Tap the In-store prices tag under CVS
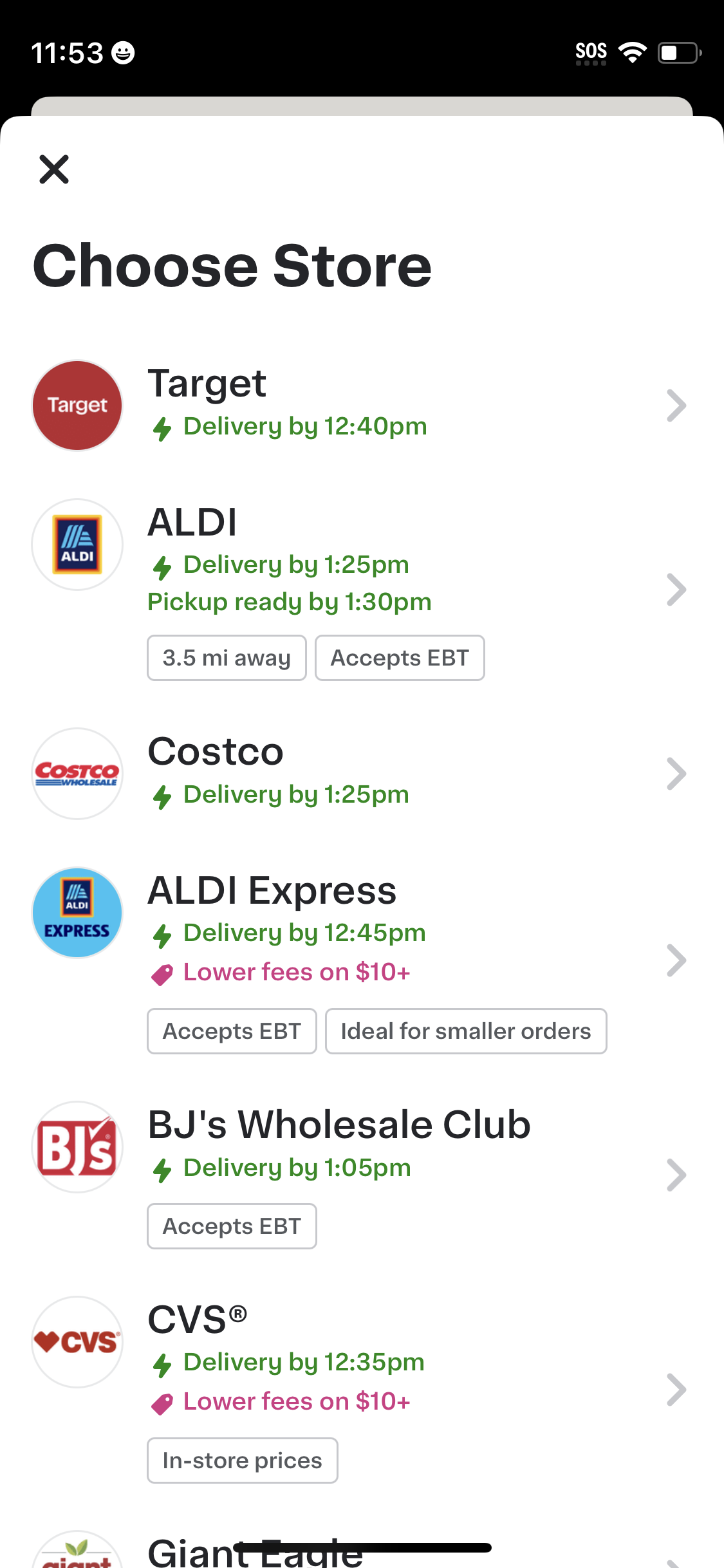This screenshot has height=1568, width=724. click(x=242, y=1460)
